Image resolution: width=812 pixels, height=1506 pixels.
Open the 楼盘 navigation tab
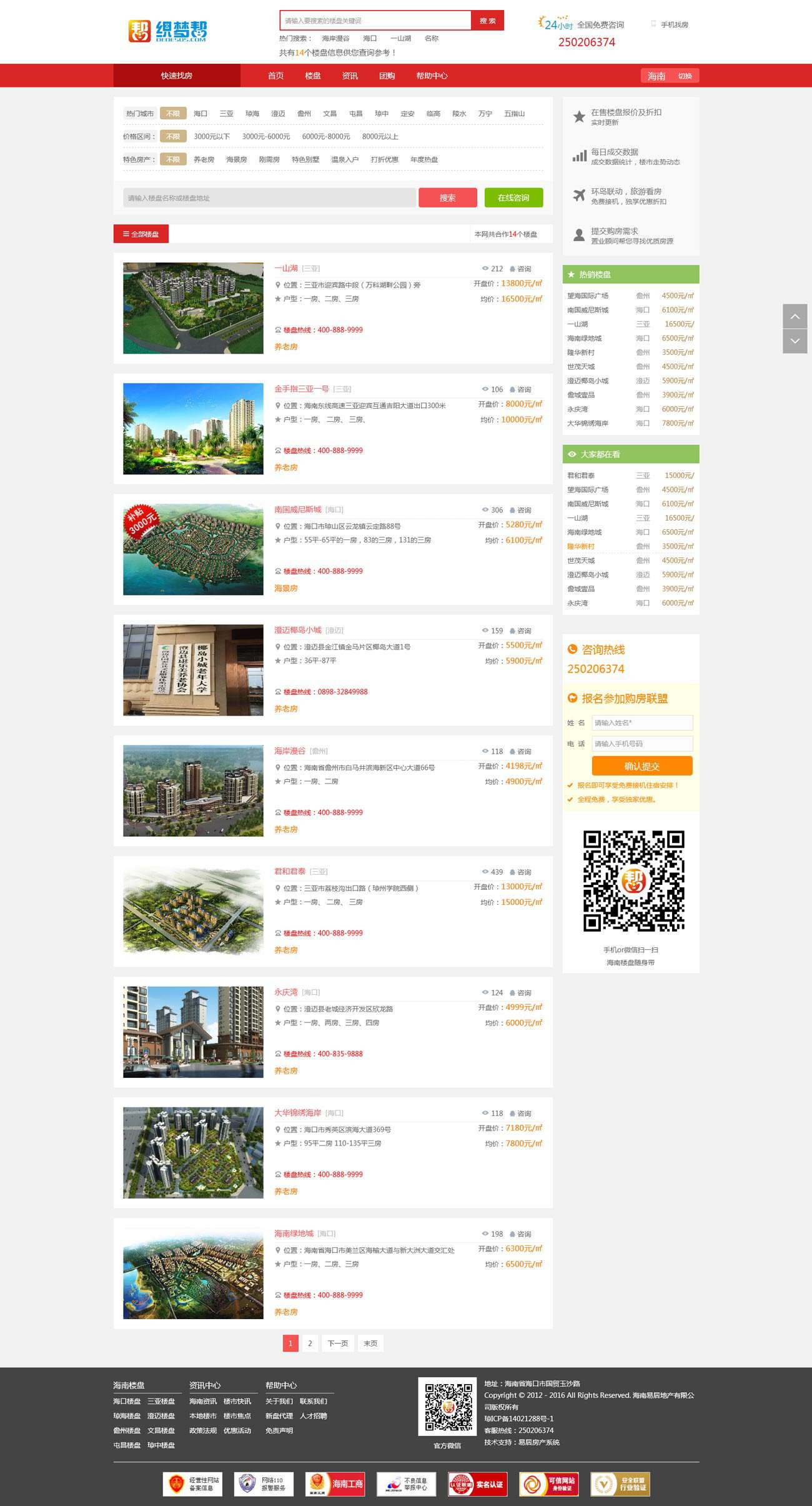coord(313,76)
